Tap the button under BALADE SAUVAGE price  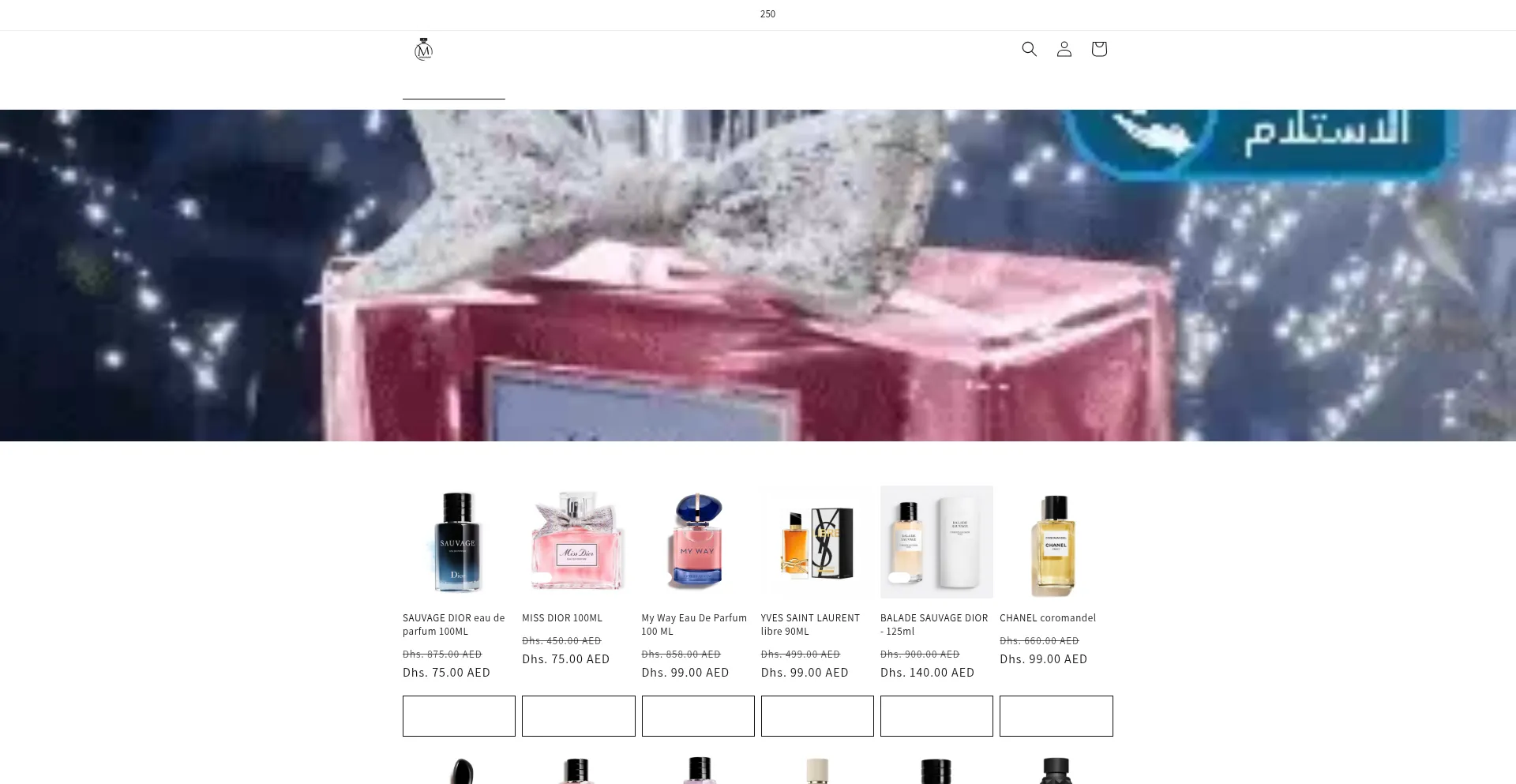(x=936, y=715)
